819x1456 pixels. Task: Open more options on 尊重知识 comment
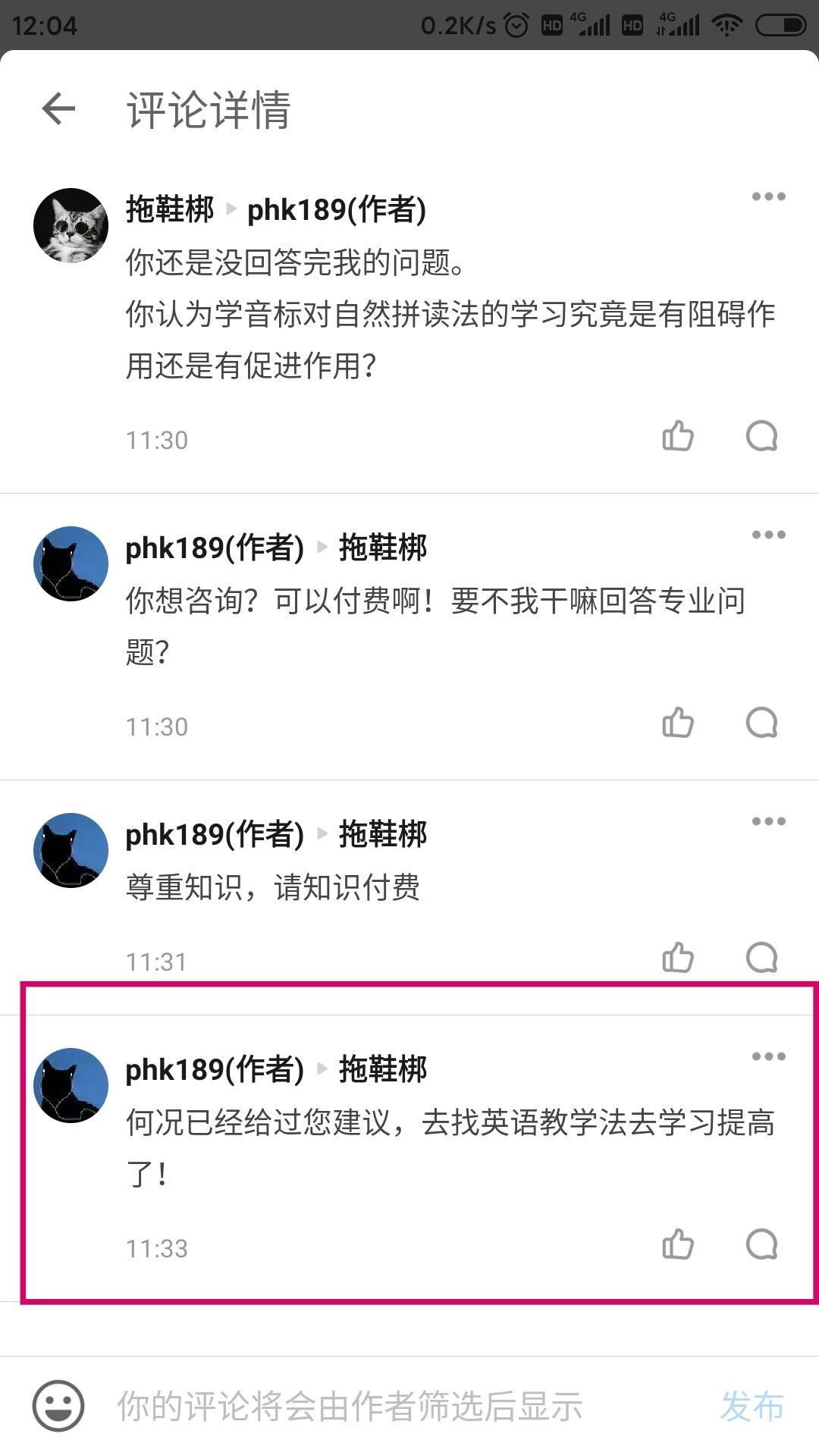(768, 822)
